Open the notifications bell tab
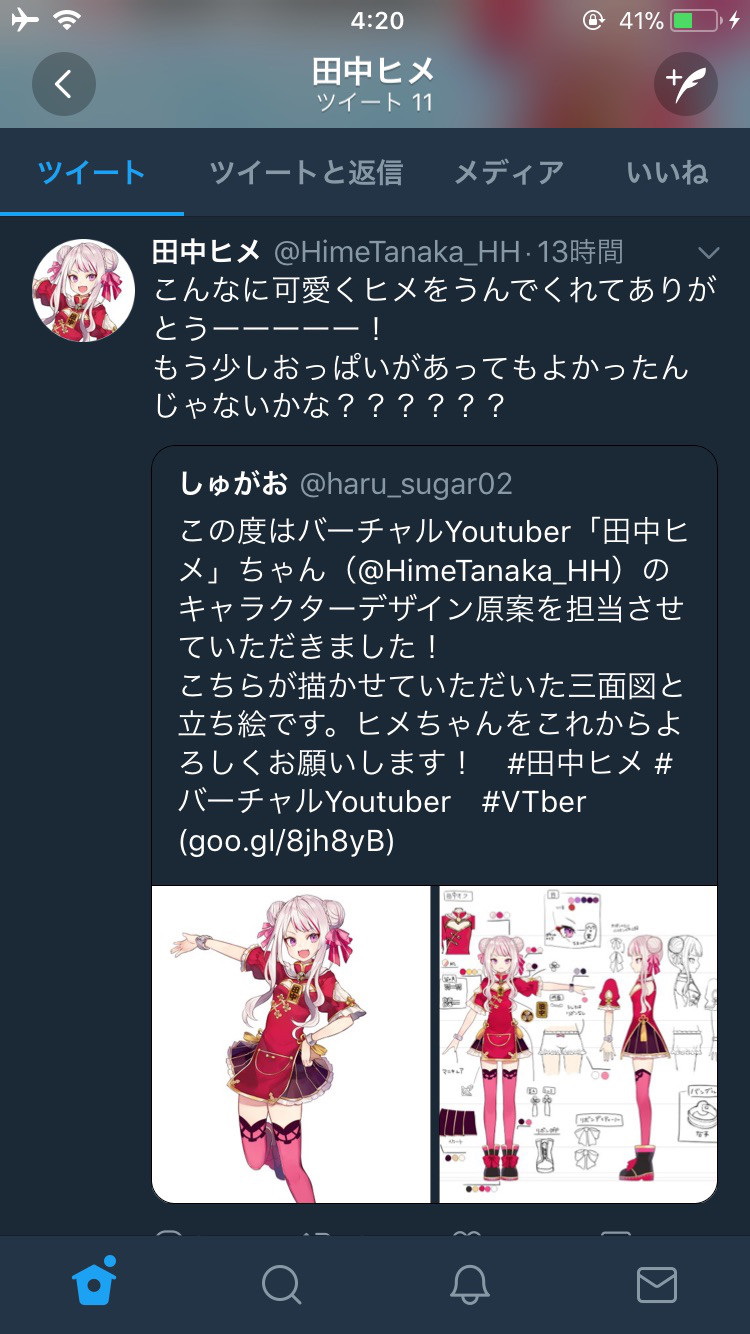 click(469, 1283)
